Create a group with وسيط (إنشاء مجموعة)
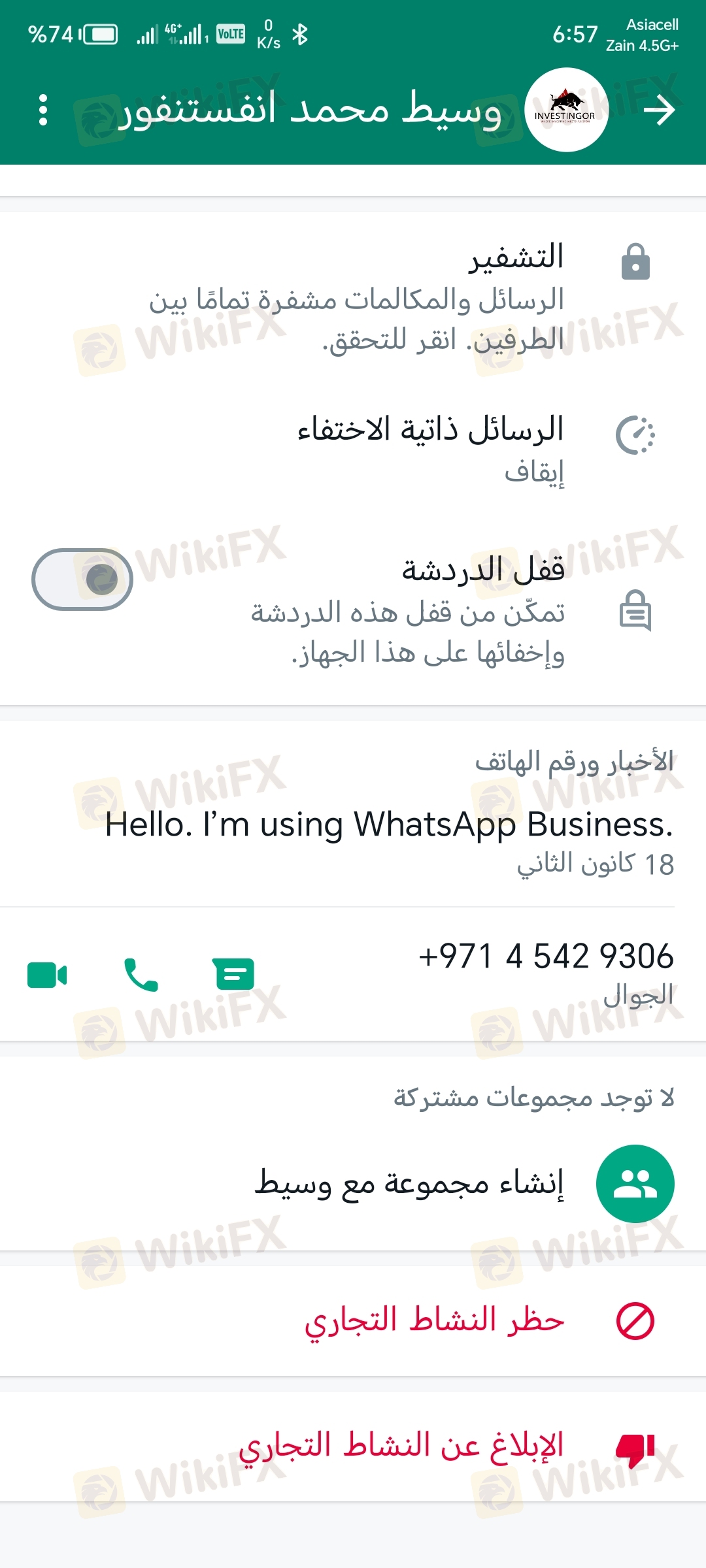This screenshot has height=1568, width=706. tap(409, 1183)
